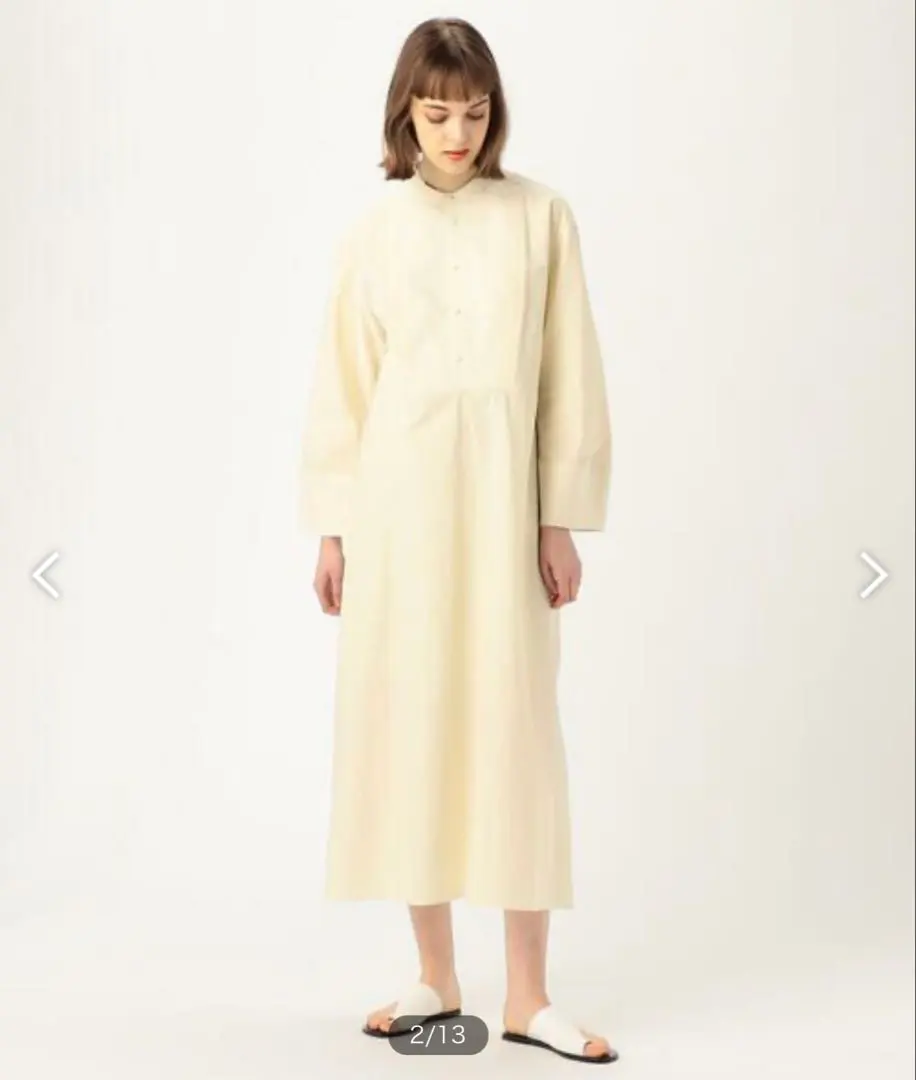This screenshot has width=916, height=1080.
Task: Go to the previous product photo
Action: point(45,575)
